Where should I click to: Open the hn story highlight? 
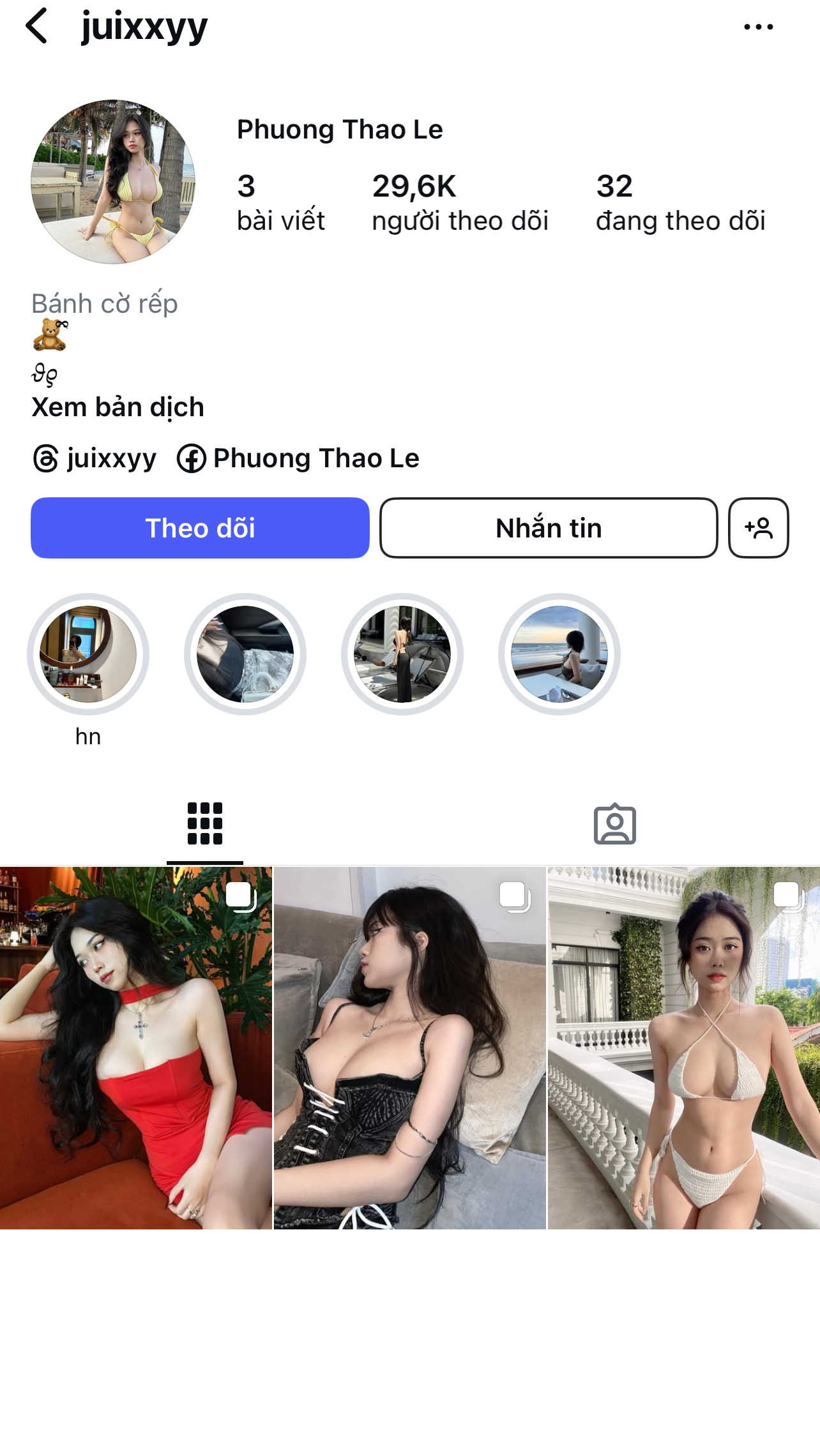88,654
